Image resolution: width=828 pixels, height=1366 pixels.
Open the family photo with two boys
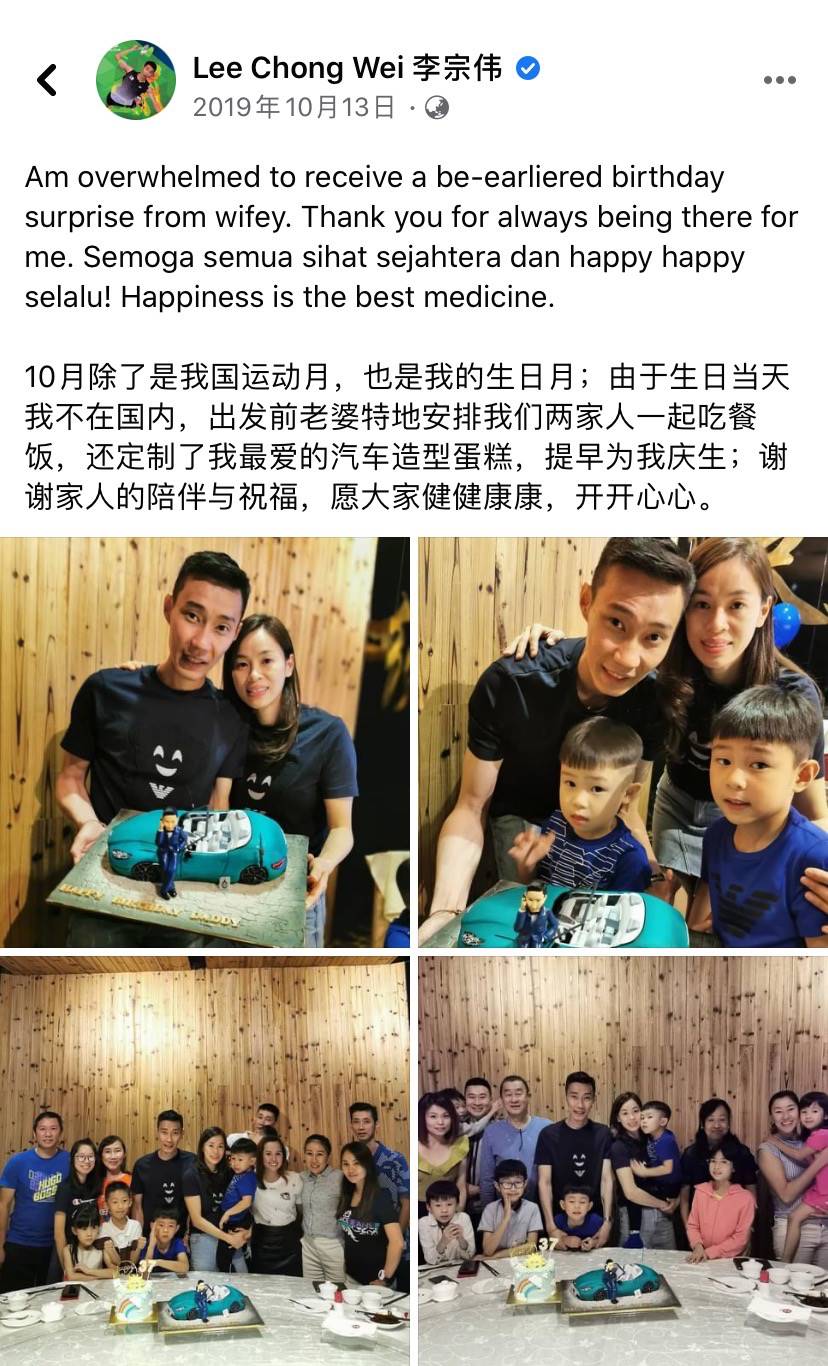pyautogui.click(x=622, y=742)
